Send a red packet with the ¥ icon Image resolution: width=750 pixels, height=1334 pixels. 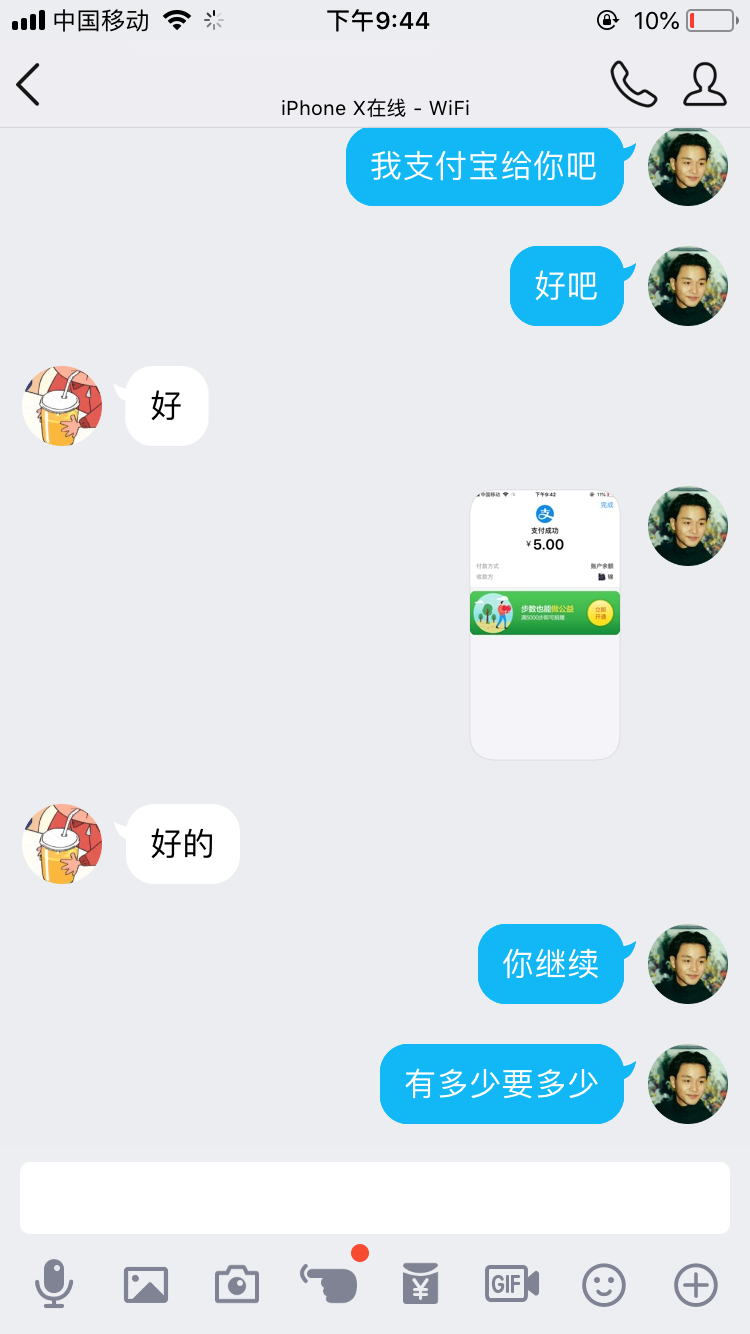click(x=421, y=1284)
